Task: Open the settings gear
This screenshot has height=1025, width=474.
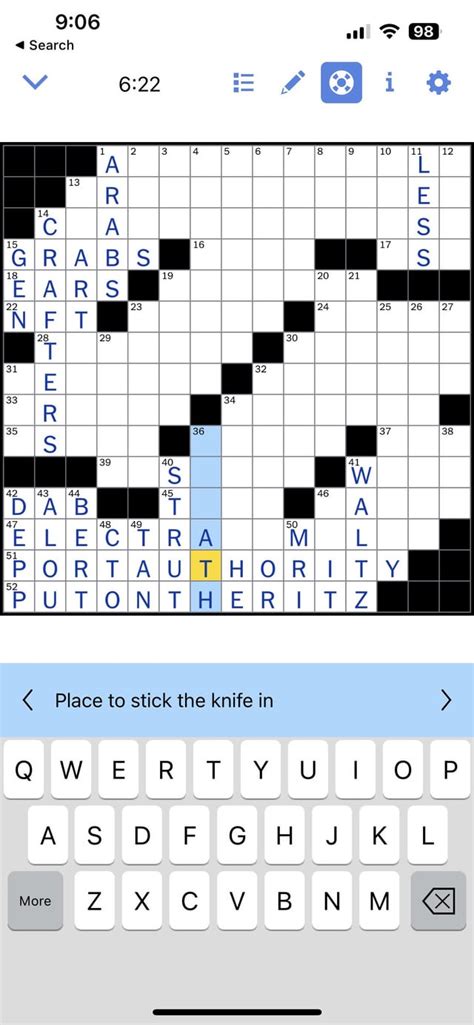Action: click(438, 83)
